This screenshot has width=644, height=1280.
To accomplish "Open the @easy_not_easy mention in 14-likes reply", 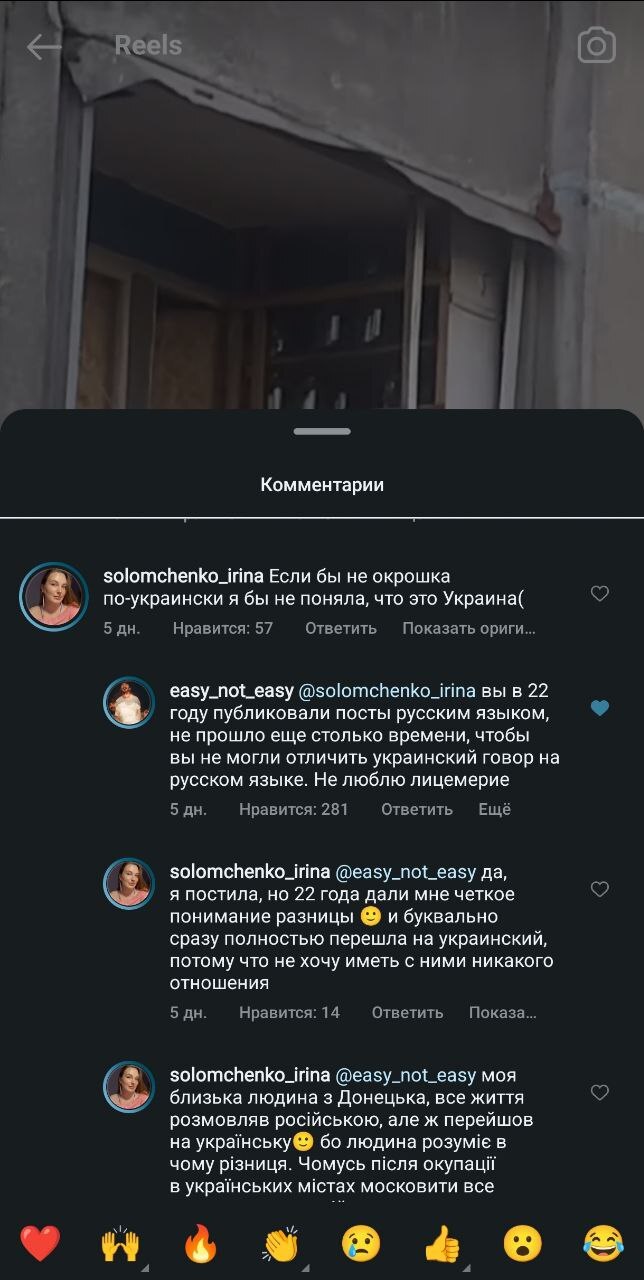I will [405, 871].
